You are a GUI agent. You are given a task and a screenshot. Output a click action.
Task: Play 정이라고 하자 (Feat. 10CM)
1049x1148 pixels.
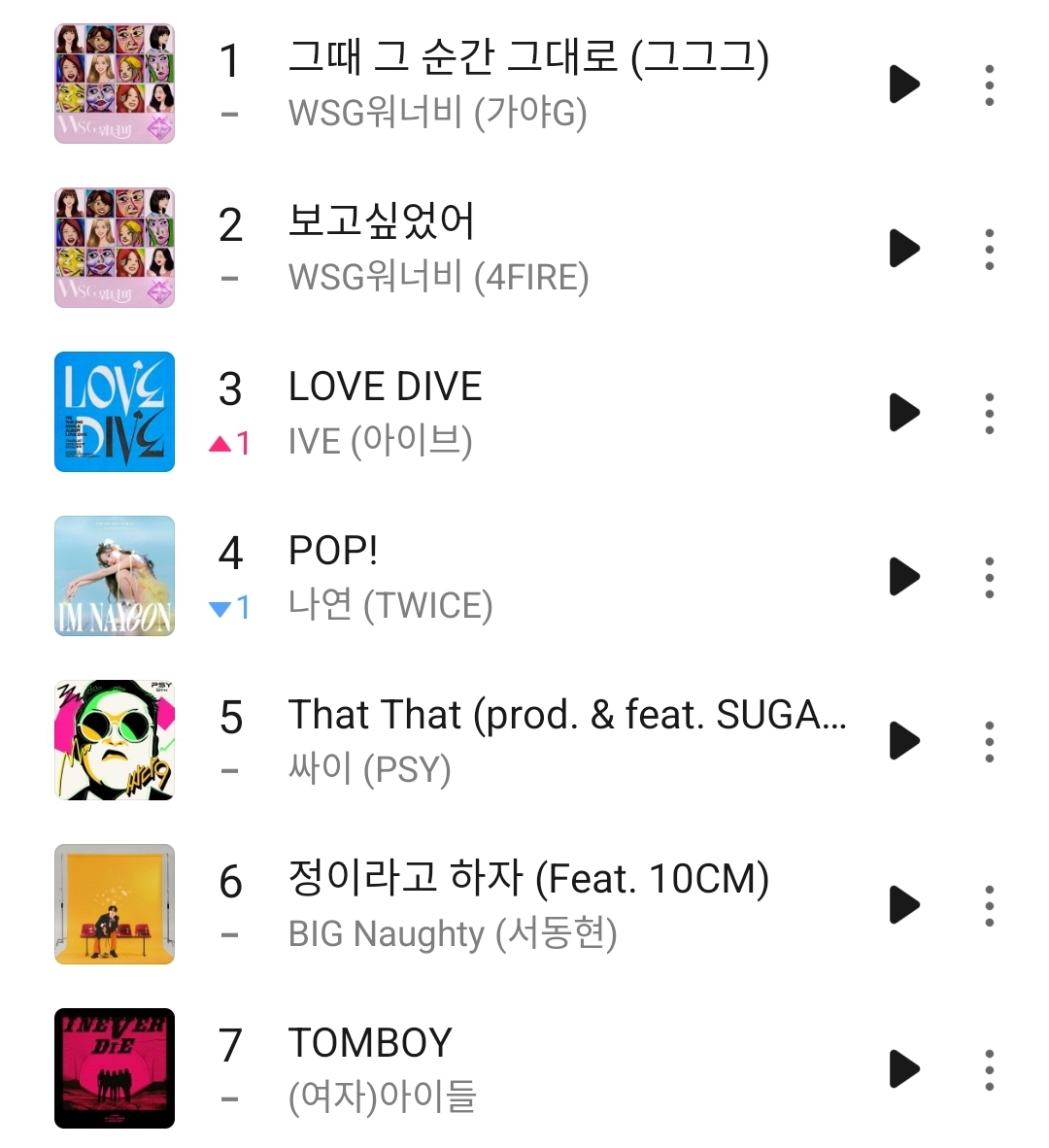coord(903,905)
